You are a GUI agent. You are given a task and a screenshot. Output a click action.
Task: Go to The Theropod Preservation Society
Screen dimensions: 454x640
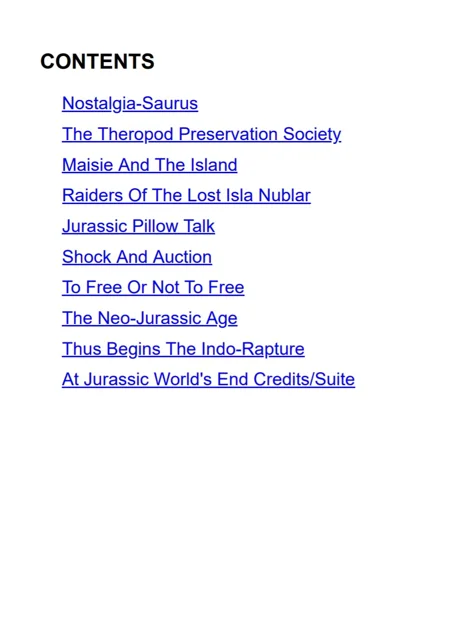coord(201,134)
